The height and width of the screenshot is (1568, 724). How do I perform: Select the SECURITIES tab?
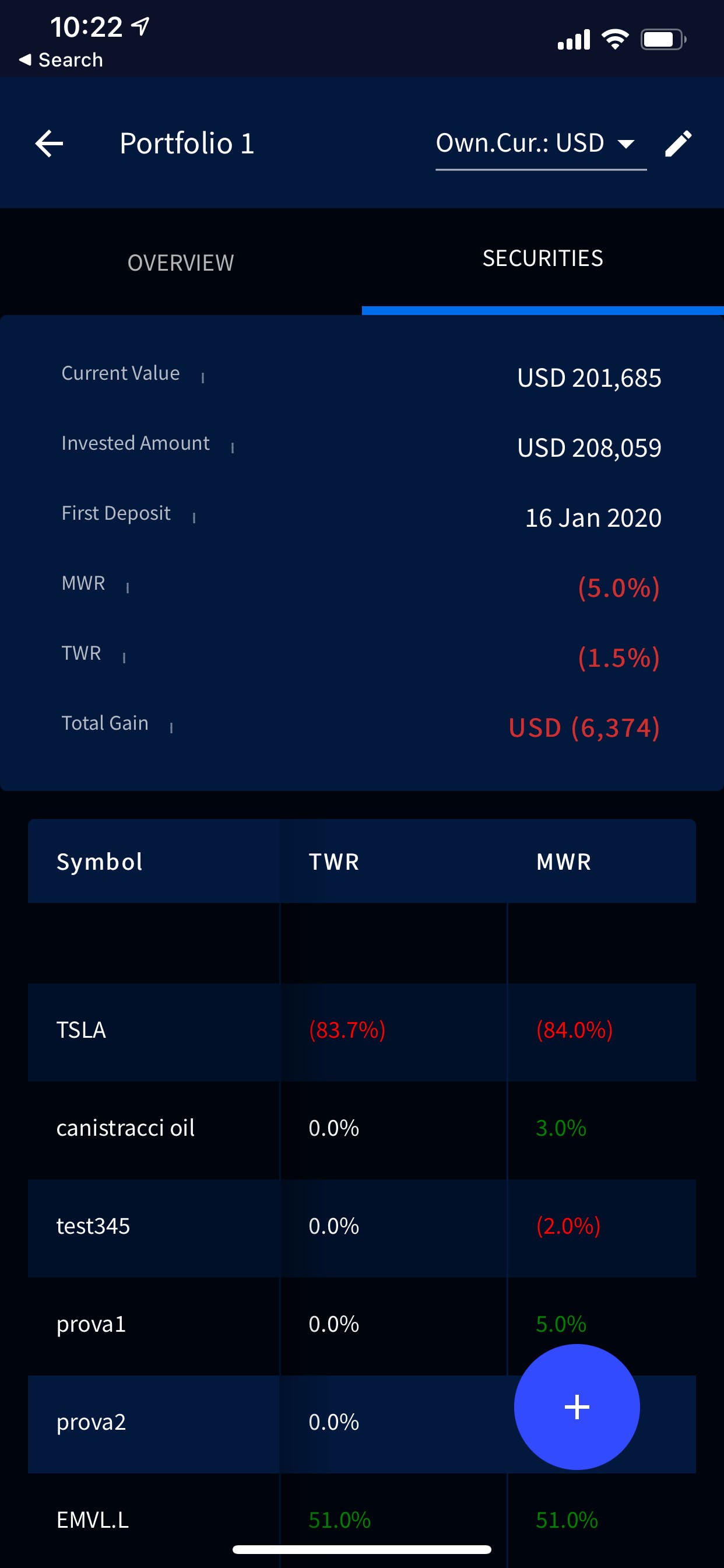pos(542,257)
